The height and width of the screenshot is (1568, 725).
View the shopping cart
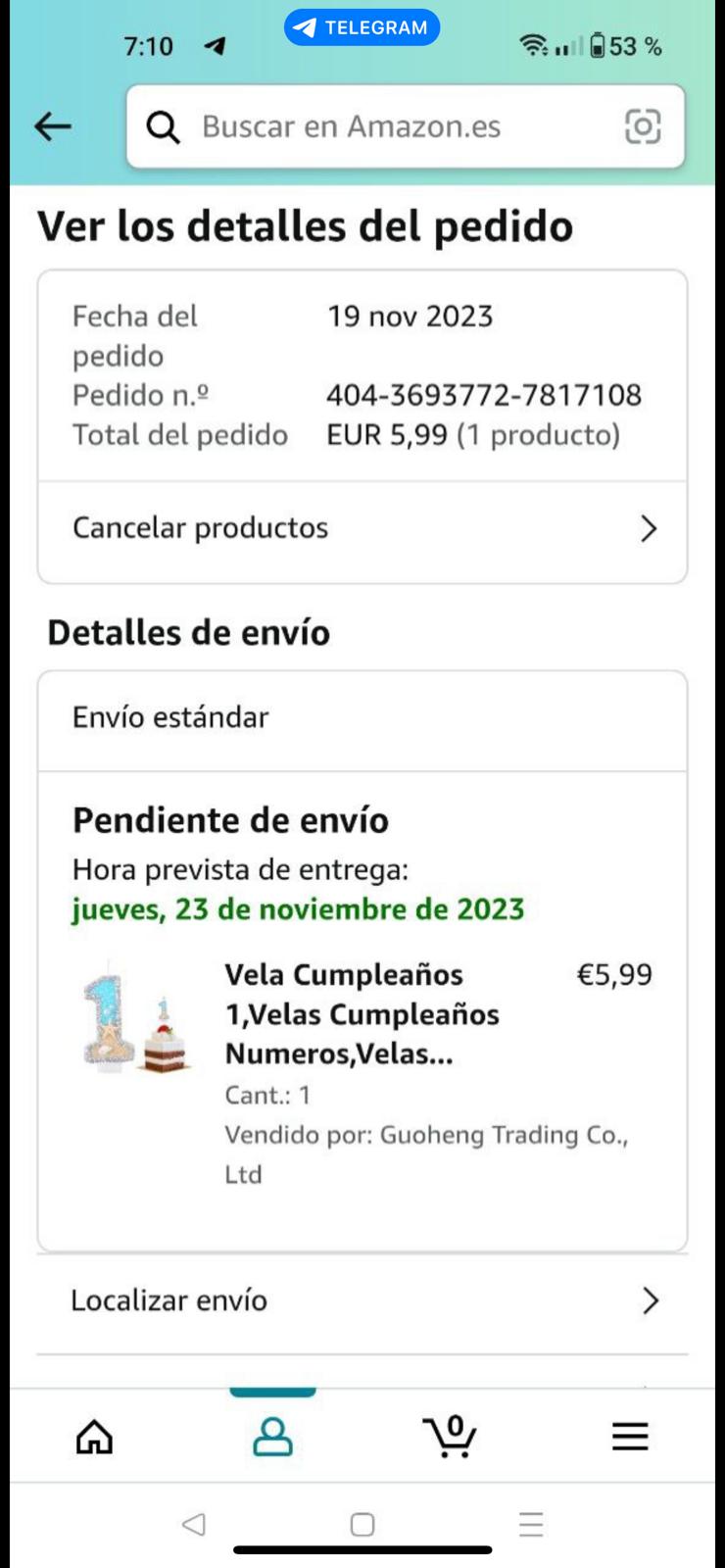tap(451, 1437)
